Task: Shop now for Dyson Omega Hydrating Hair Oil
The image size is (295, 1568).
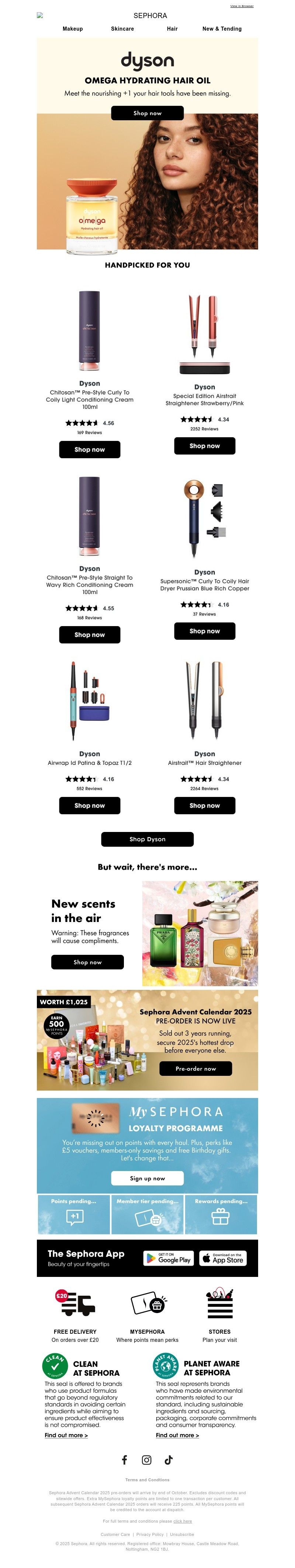Action: click(x=147, y=113)
